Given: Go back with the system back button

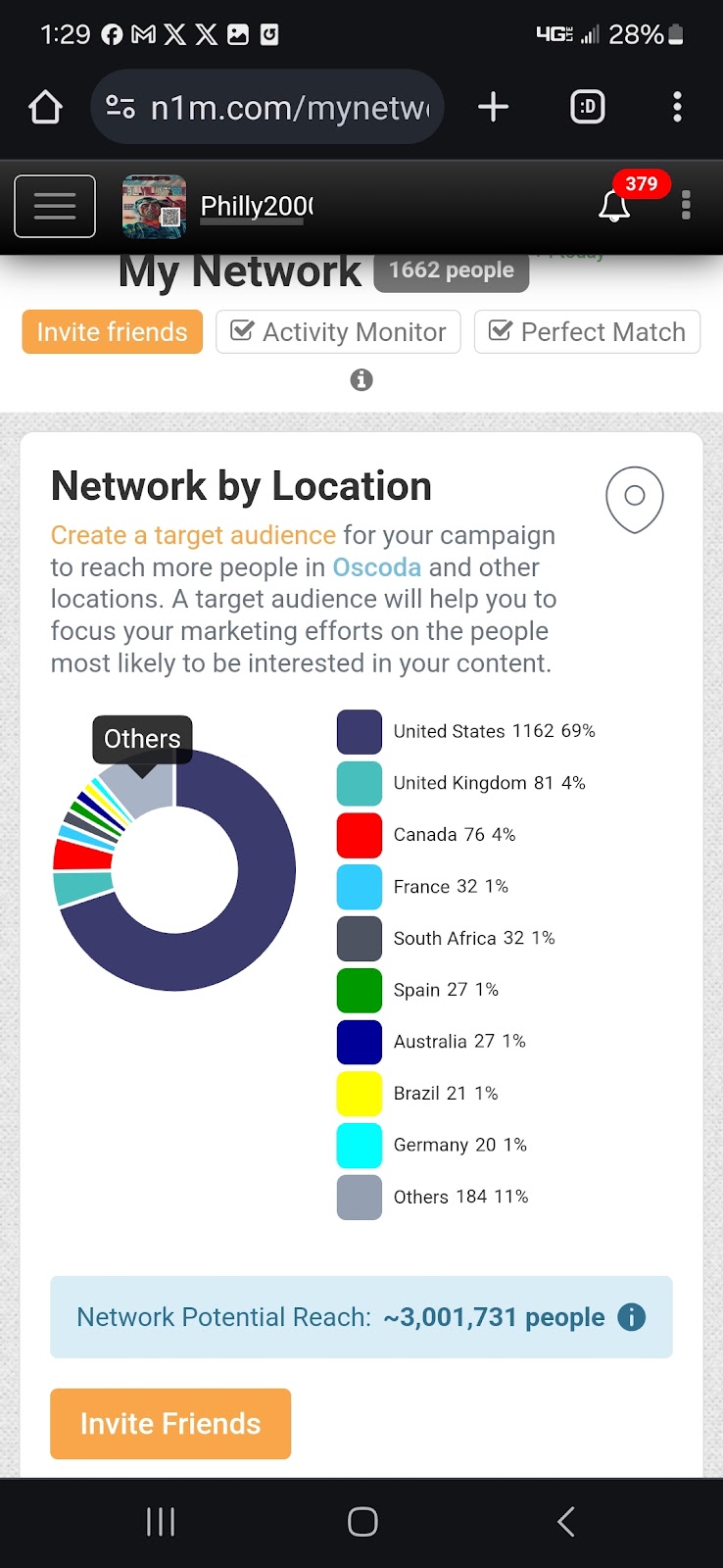Looking at the screenshot, I should pos(564,1521).
